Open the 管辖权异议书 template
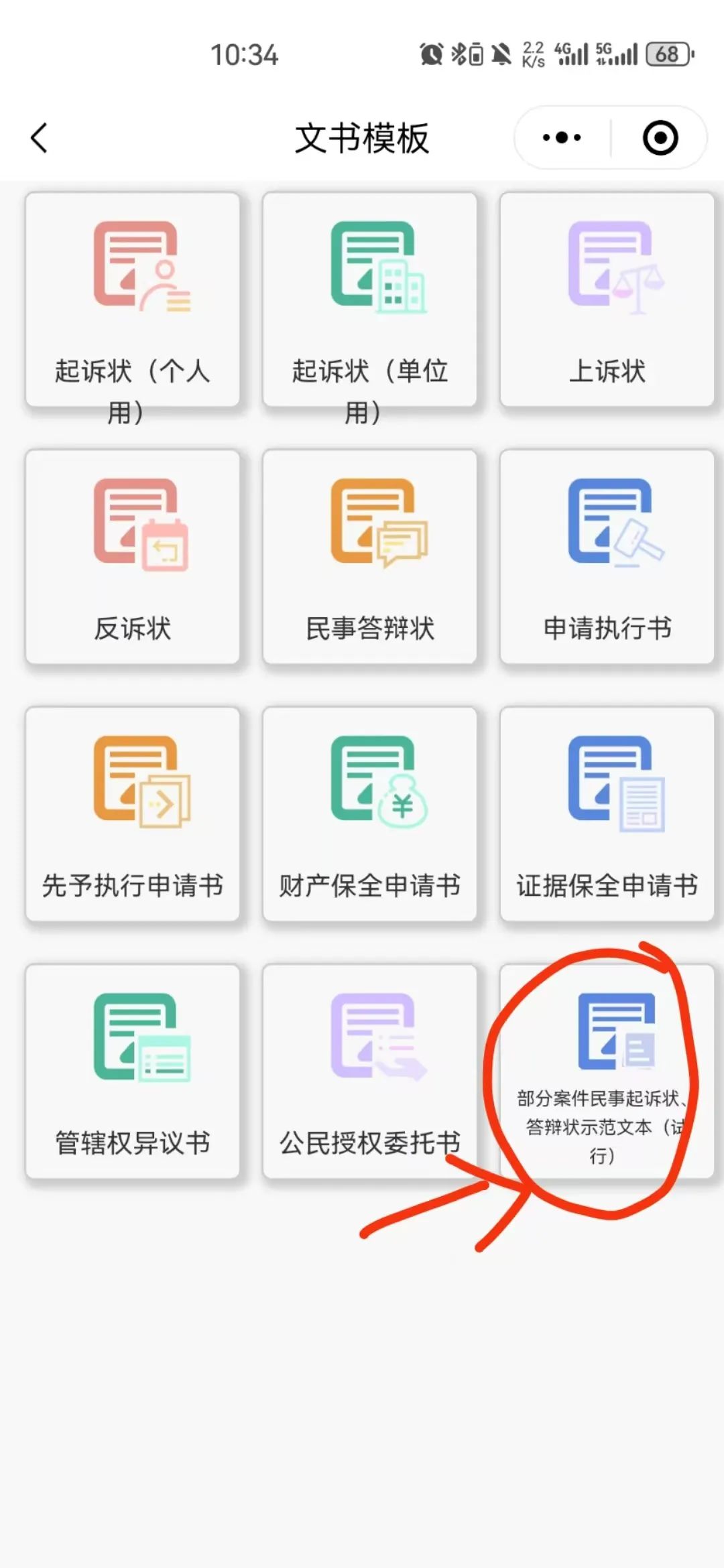This screenshot has width=724, height=1568. click(x=133, y=1072)
